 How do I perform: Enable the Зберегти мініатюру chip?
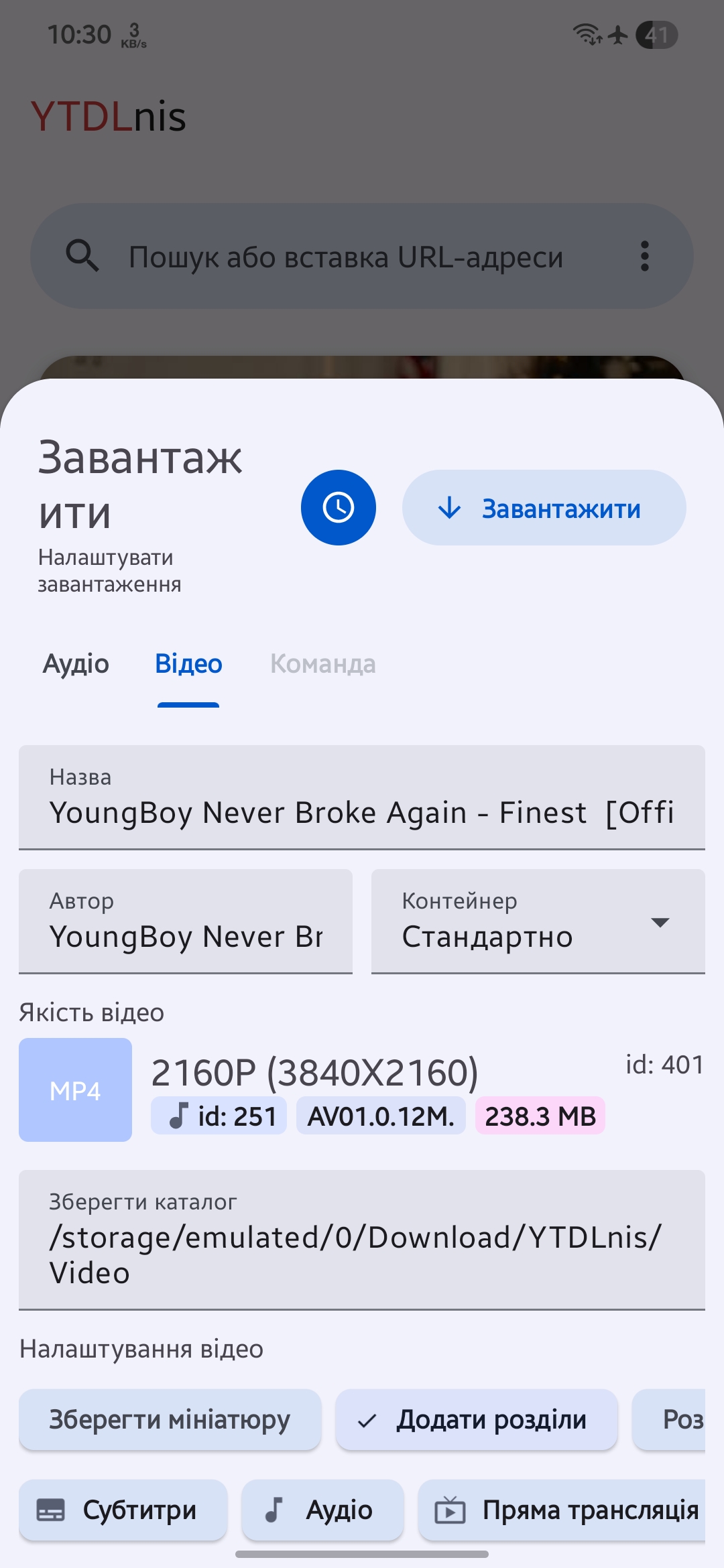[x=170, y=1420]
